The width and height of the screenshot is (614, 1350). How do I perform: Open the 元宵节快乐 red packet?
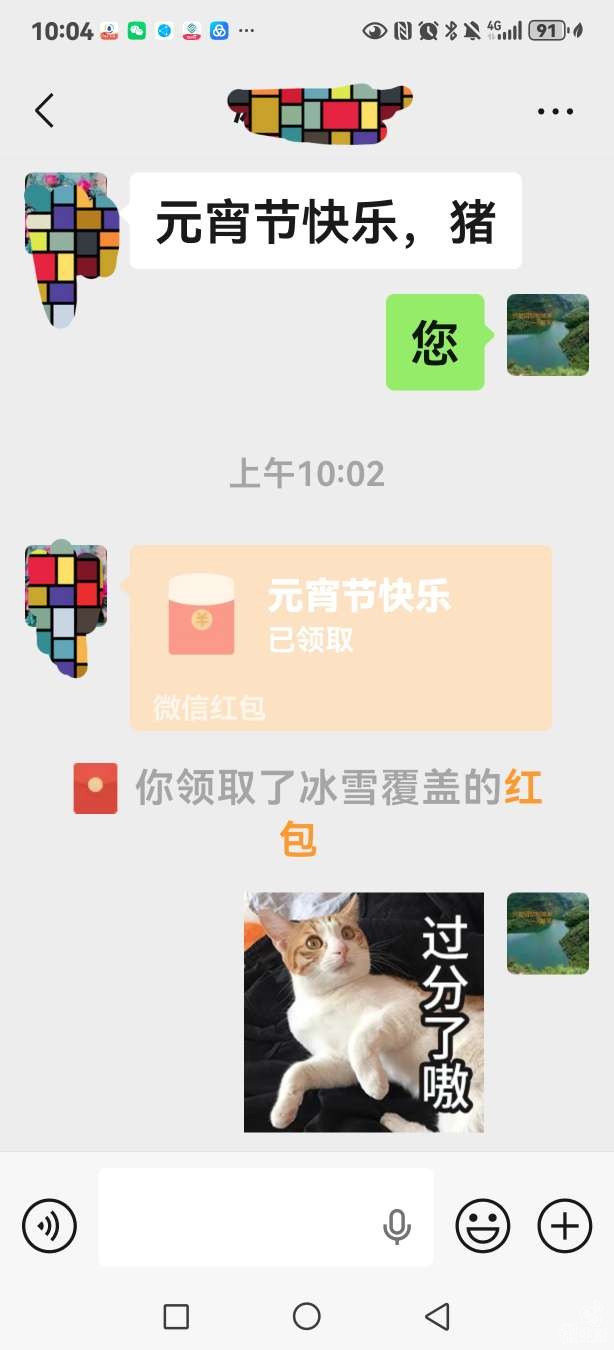(x=340, y=636)
